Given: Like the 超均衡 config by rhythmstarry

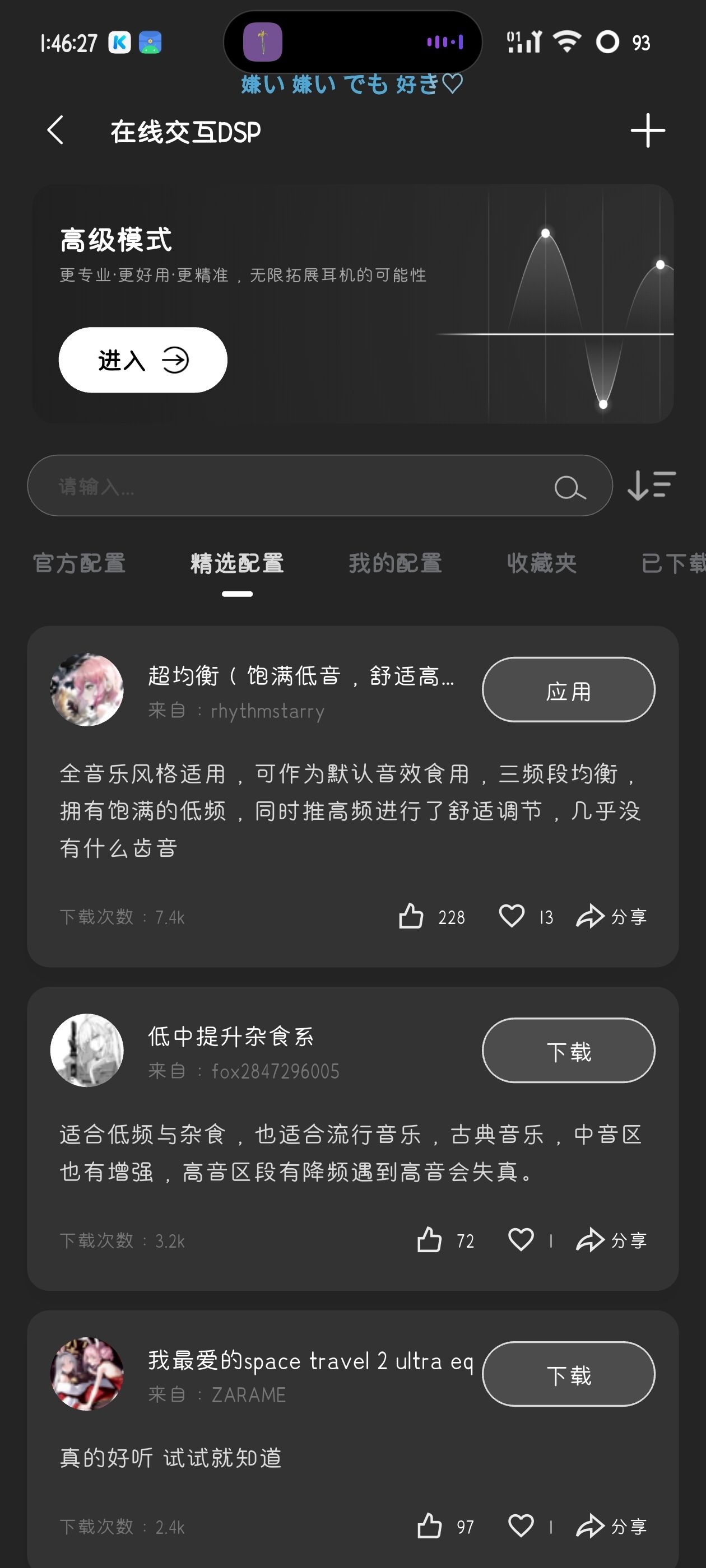Looking at the screenshot, I should point(411,916).
